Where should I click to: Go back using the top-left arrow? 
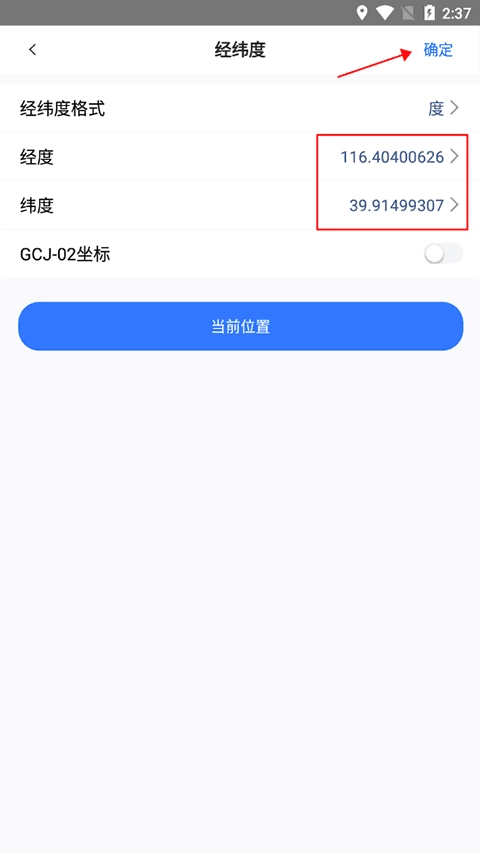pyautogui.click(x=33, y=50)
